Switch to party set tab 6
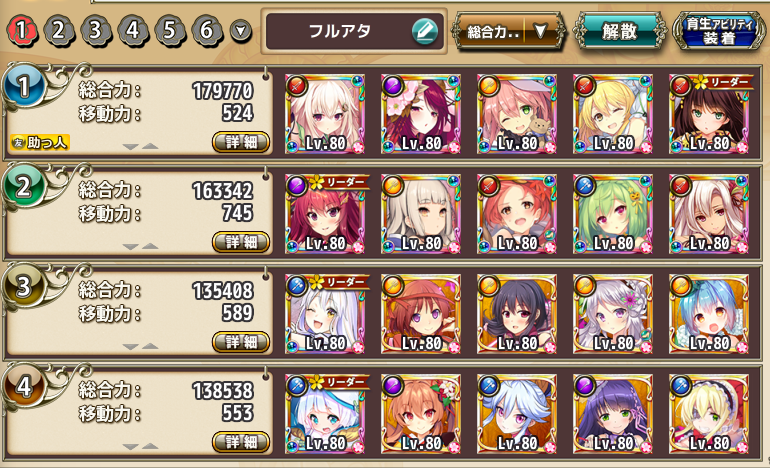The width and height of the screenshot is (770, 468). point(207,29)
